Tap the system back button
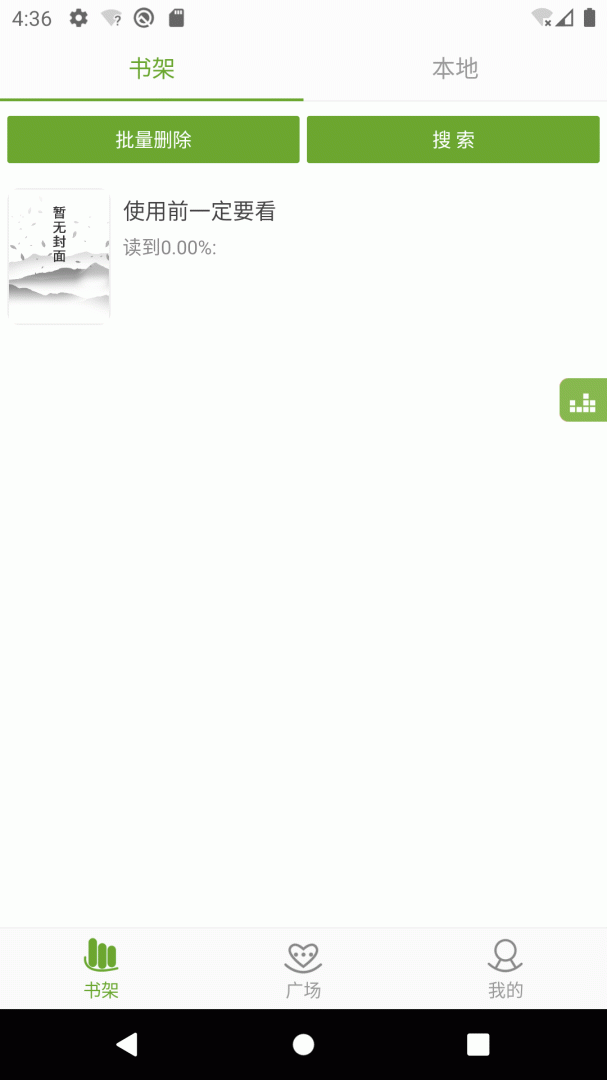The width and height of the screenshot is (607, 1080). 127,1044
